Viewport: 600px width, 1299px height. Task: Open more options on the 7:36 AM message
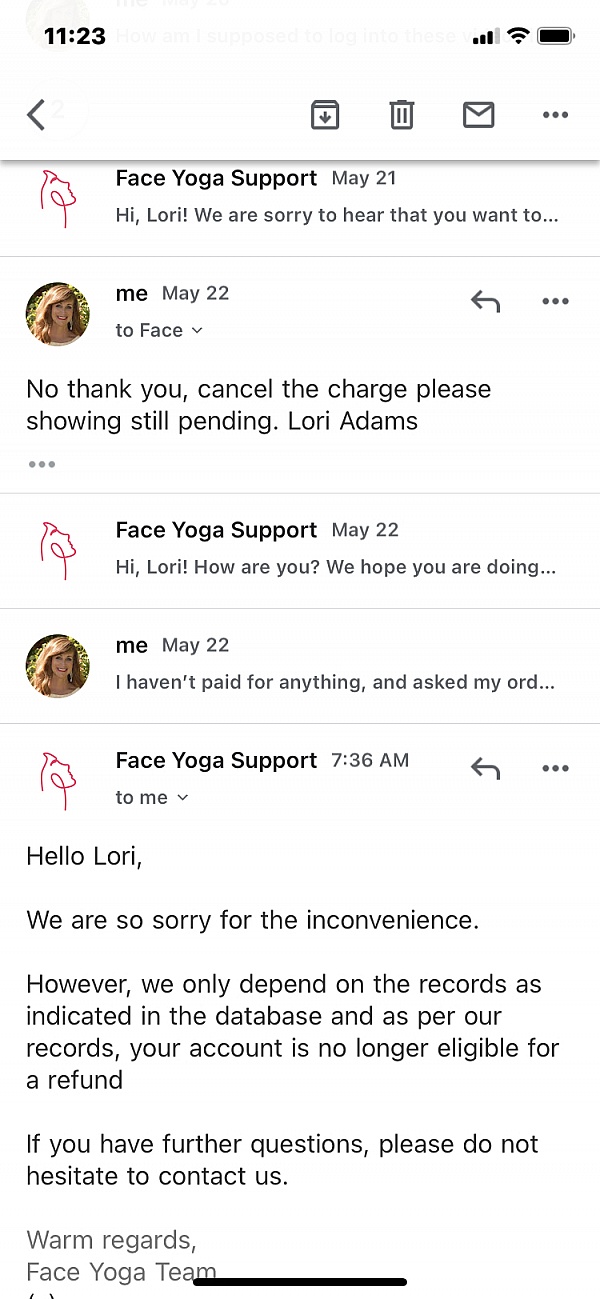[x=555, y=768]
